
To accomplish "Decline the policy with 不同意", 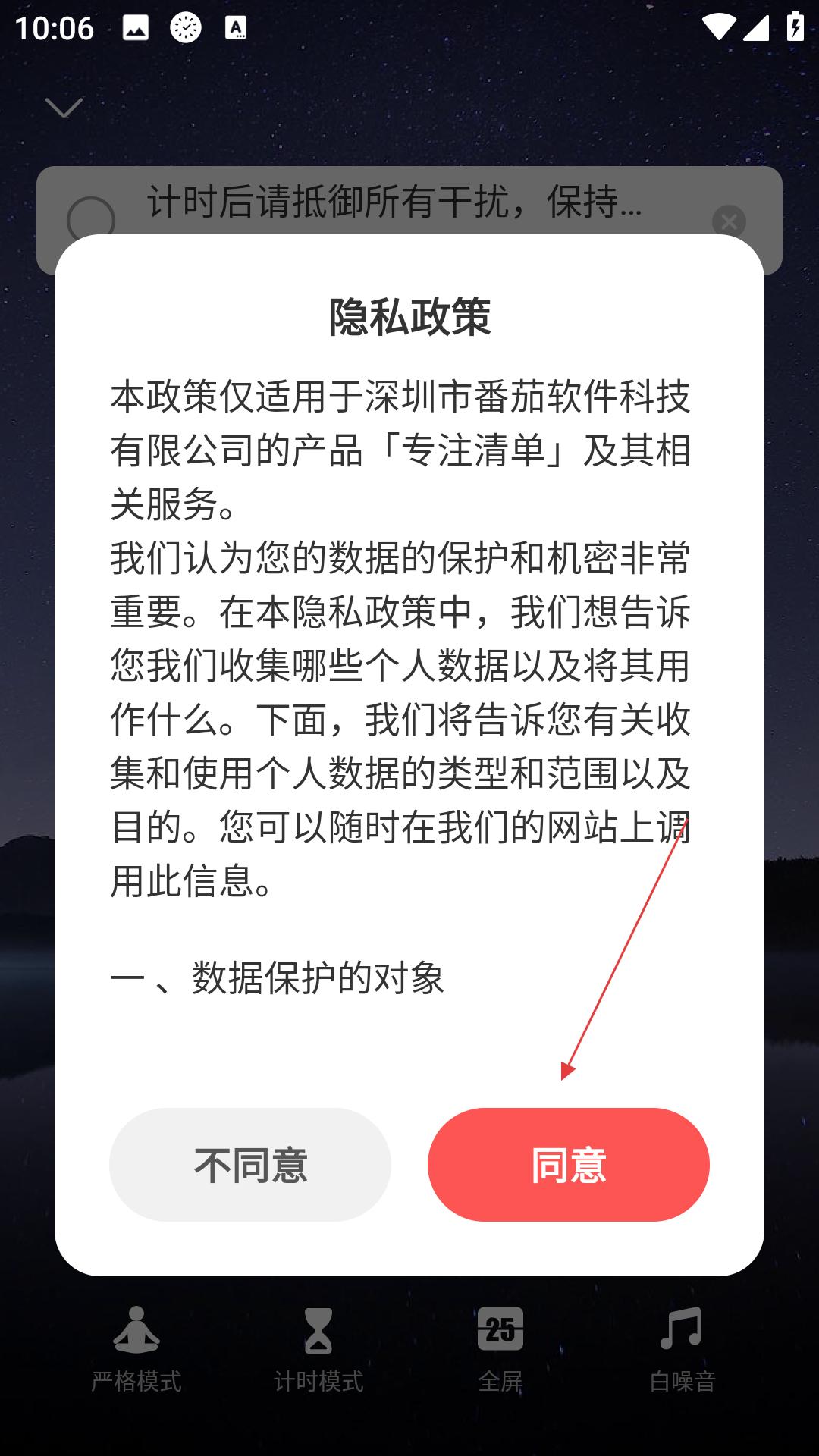I will [250, 1164].
